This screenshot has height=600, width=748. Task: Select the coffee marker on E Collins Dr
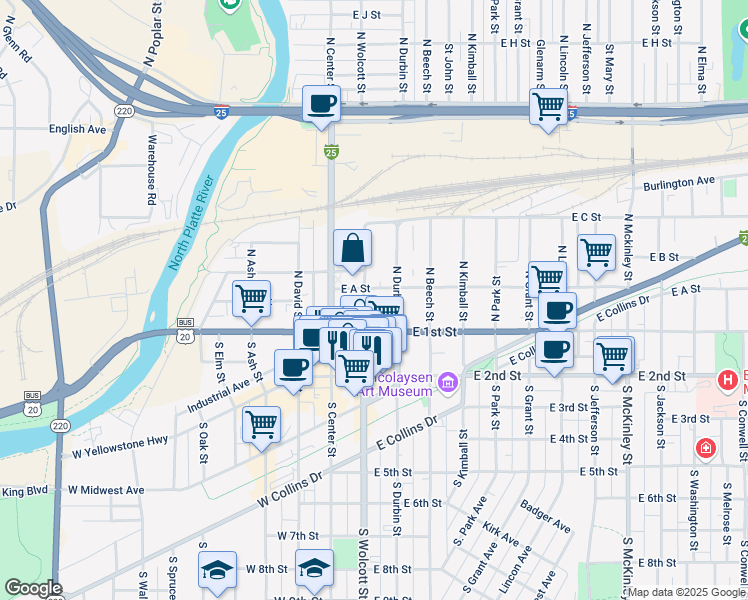557,310
